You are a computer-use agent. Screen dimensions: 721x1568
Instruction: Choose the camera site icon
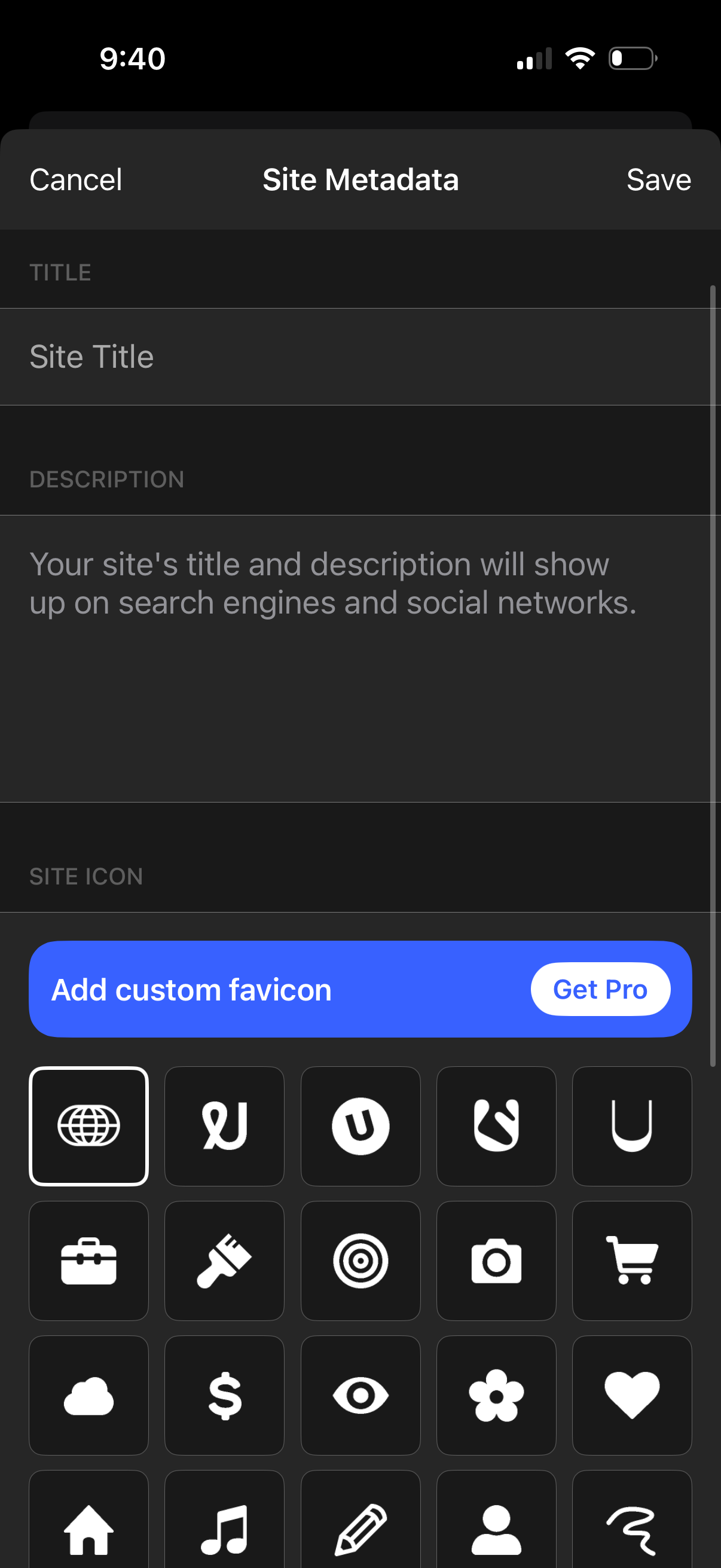point(496,1261)
